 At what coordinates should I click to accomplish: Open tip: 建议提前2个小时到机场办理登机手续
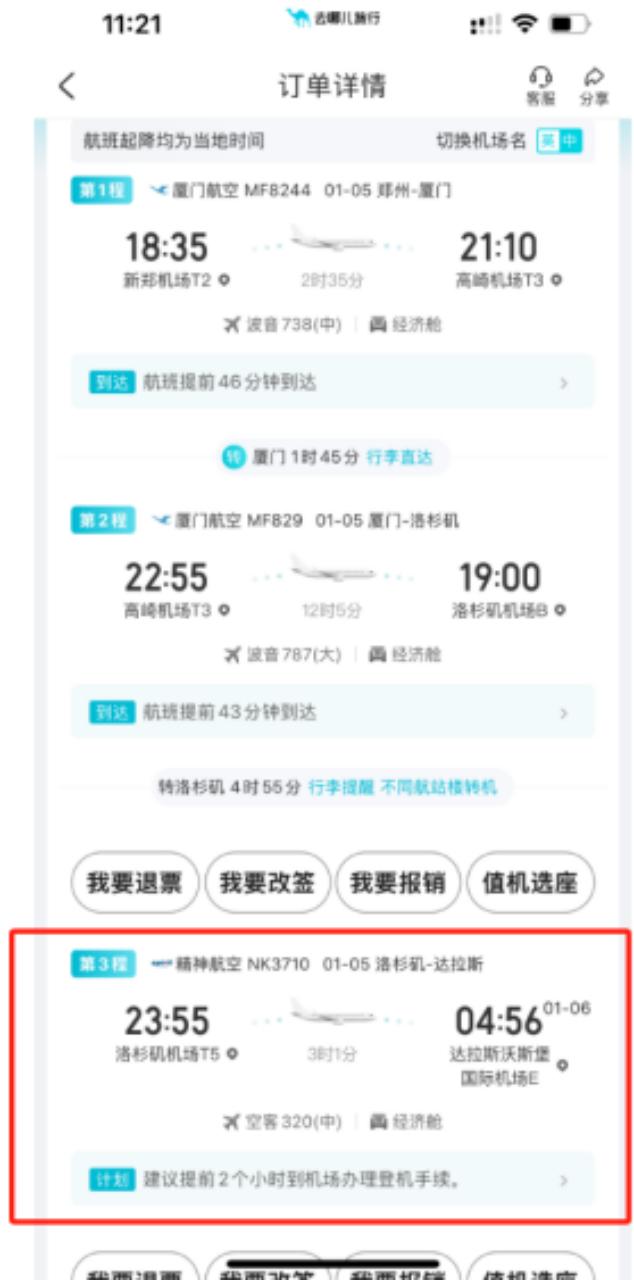coord(332,1179)
